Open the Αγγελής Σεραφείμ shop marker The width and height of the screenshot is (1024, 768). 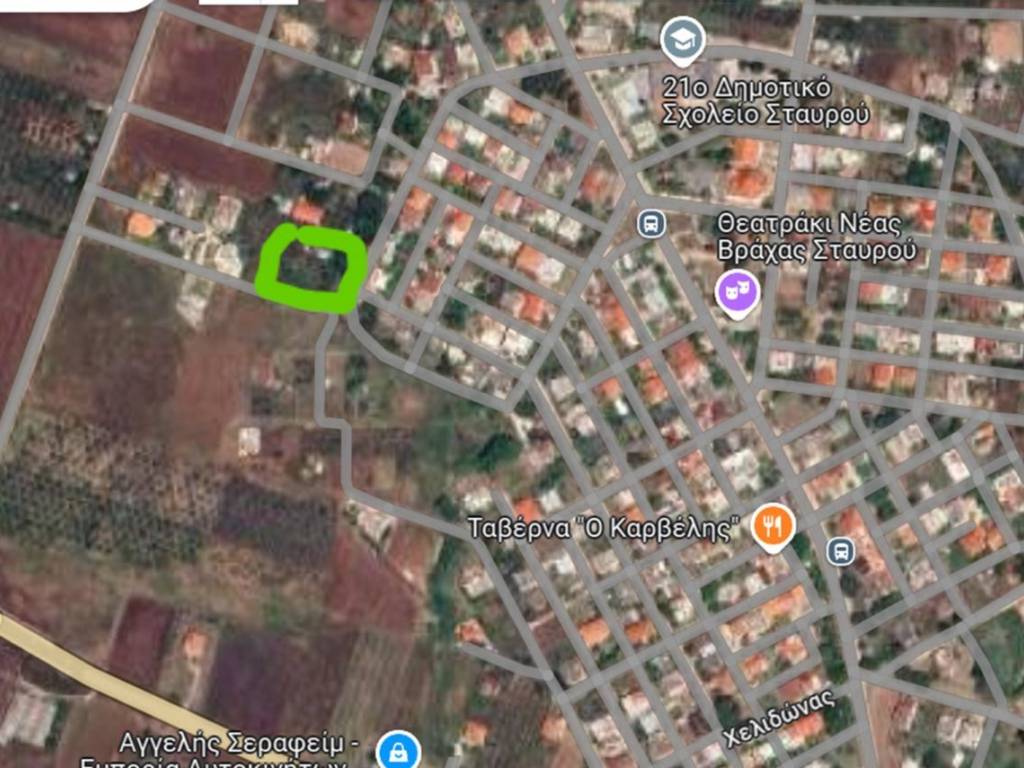399,750
